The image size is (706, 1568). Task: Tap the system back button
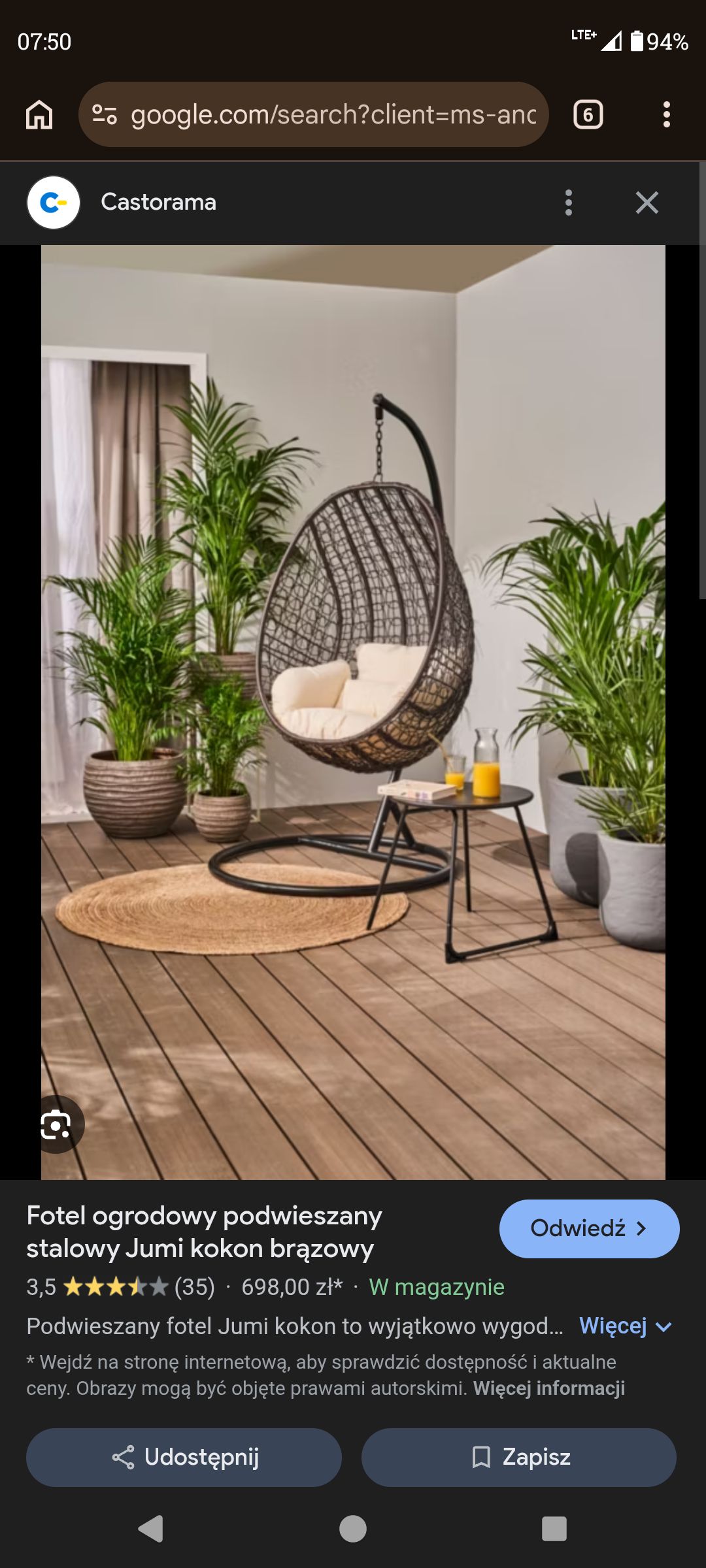151,1529
